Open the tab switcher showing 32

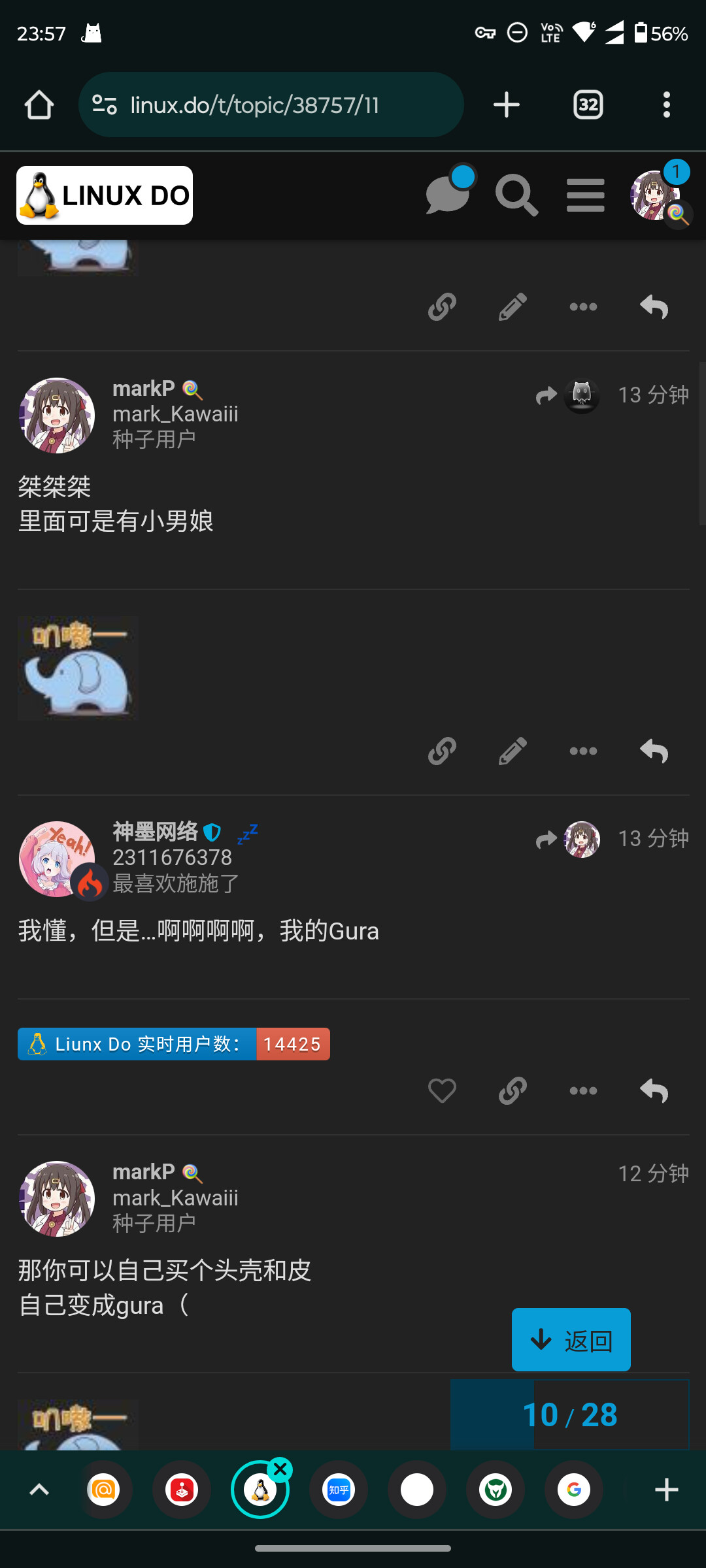(x=588, y=105)
